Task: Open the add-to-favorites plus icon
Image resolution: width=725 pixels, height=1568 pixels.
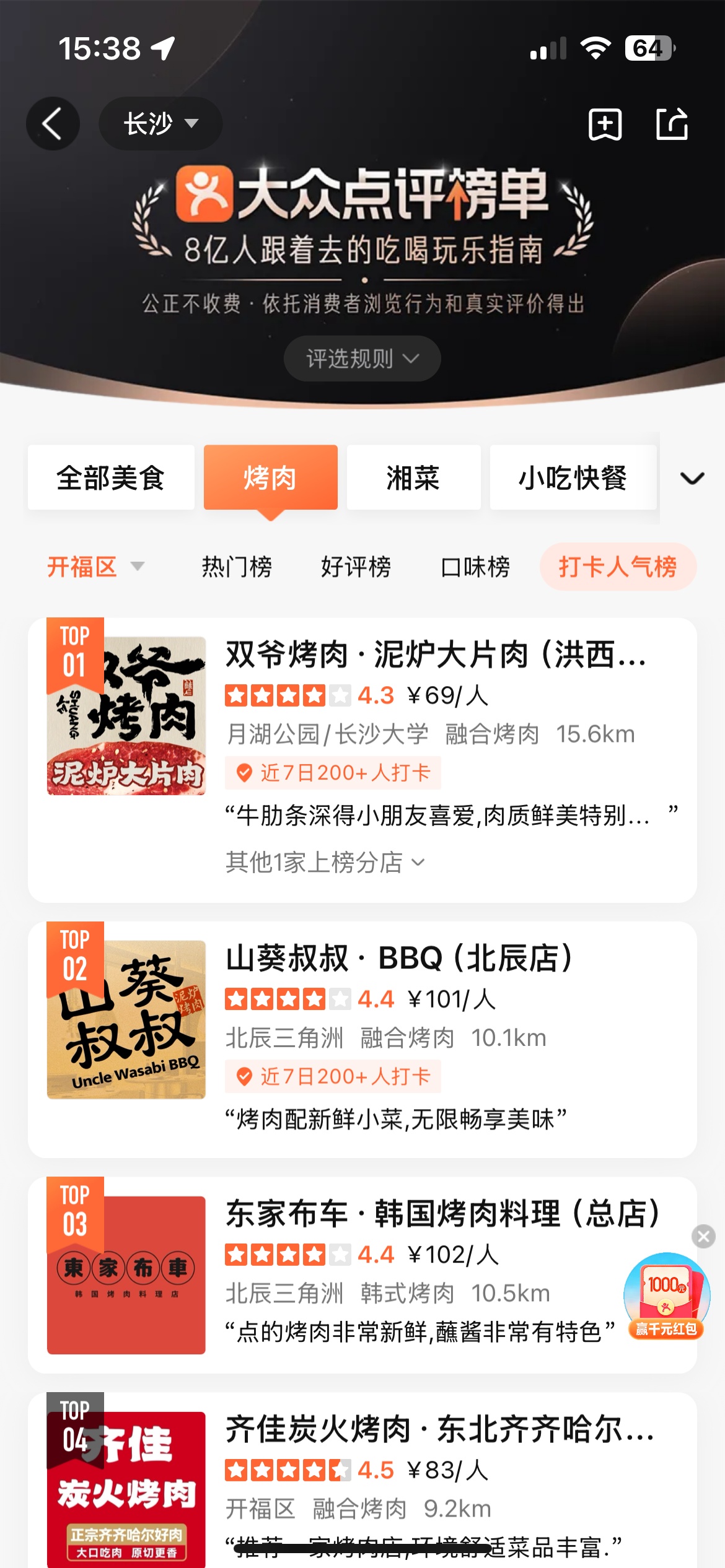Action: (x=605, y=123)
